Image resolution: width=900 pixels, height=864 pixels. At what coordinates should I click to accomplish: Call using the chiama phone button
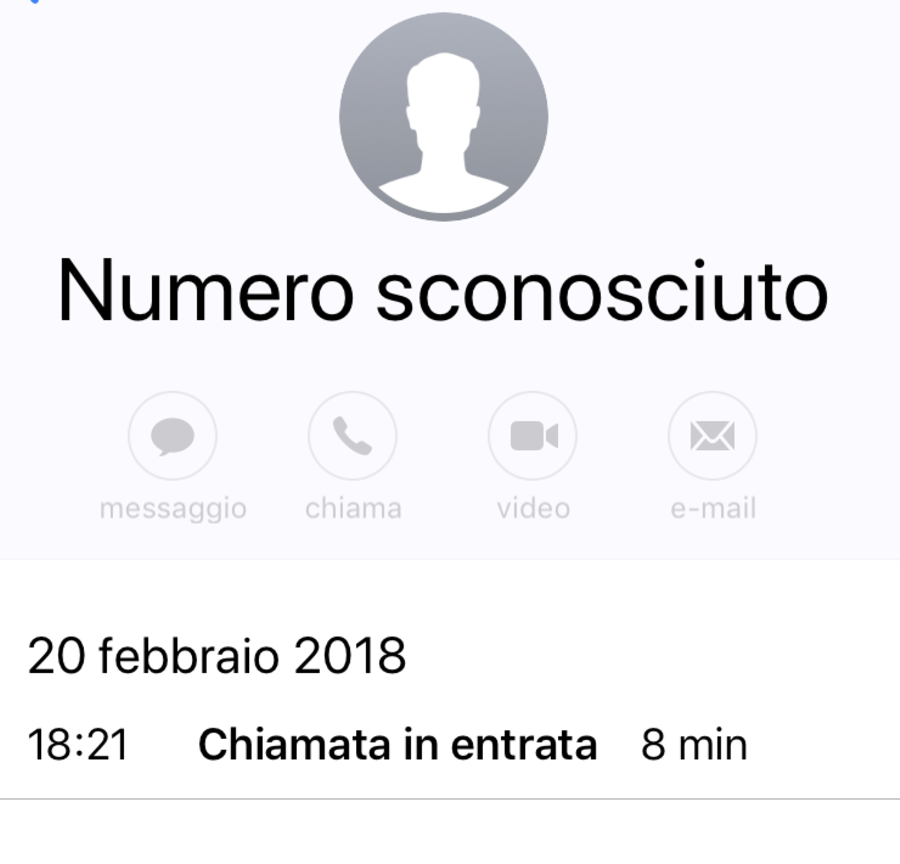(352, 437)
